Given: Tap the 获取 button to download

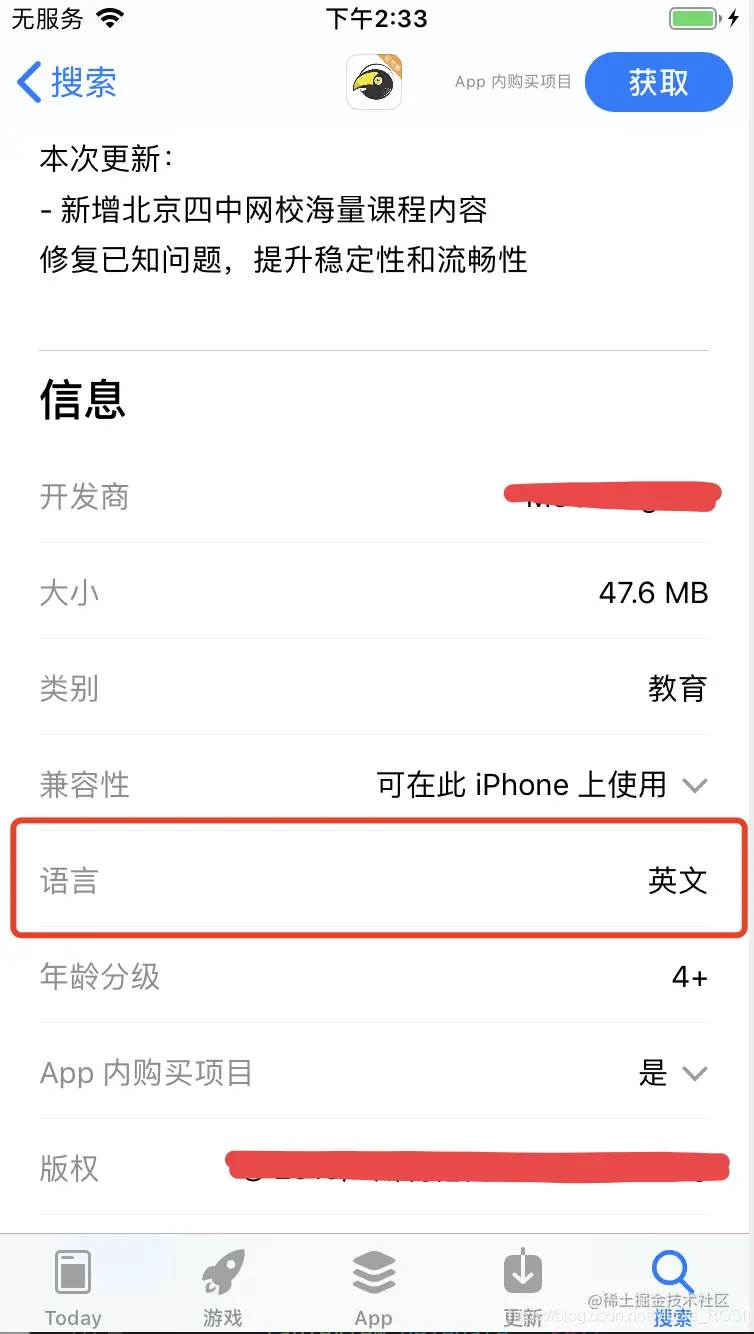Looking at the screenshot, I should point(658,82).
